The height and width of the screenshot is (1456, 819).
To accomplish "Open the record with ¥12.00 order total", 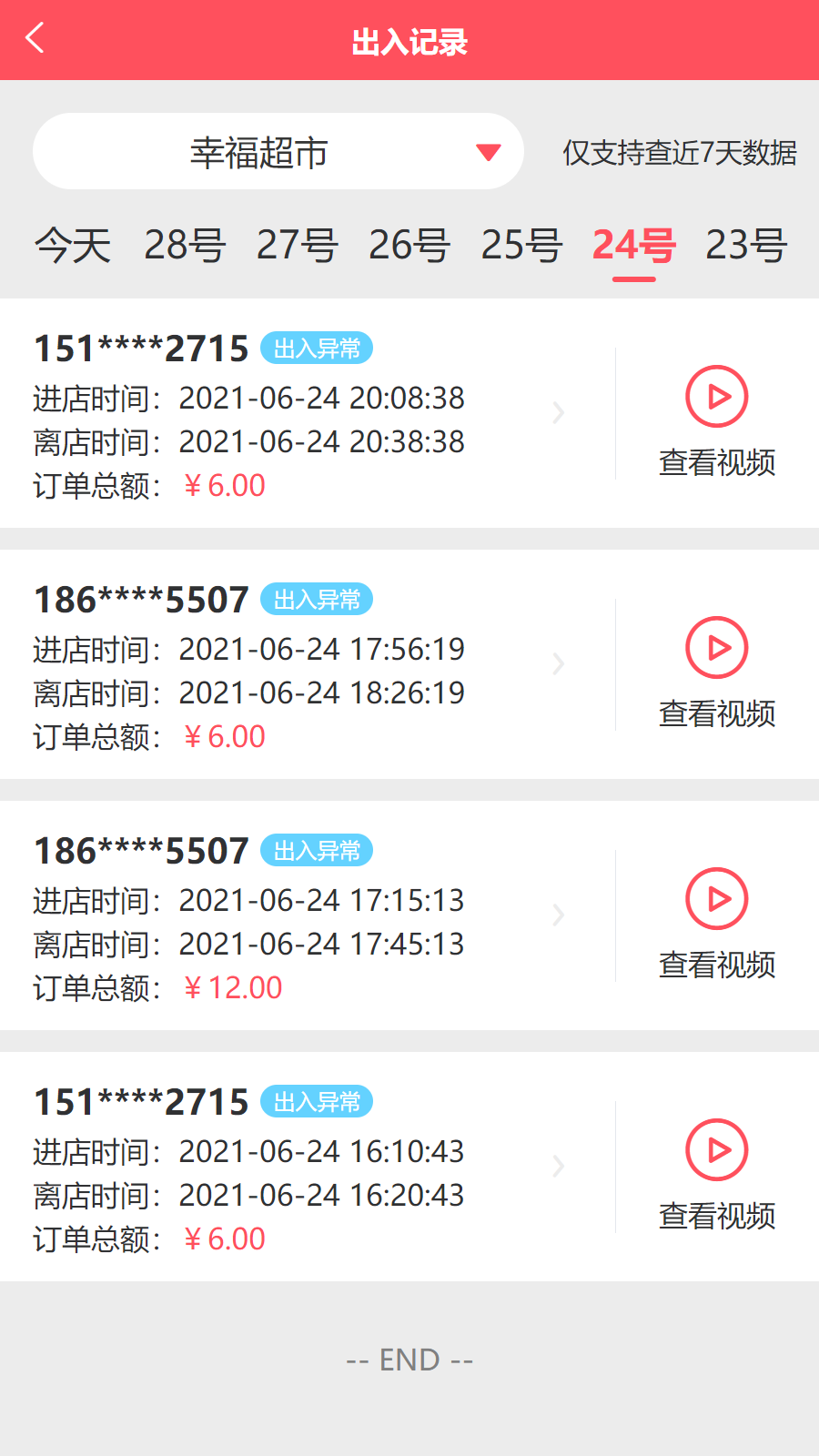I will [300, 916].
